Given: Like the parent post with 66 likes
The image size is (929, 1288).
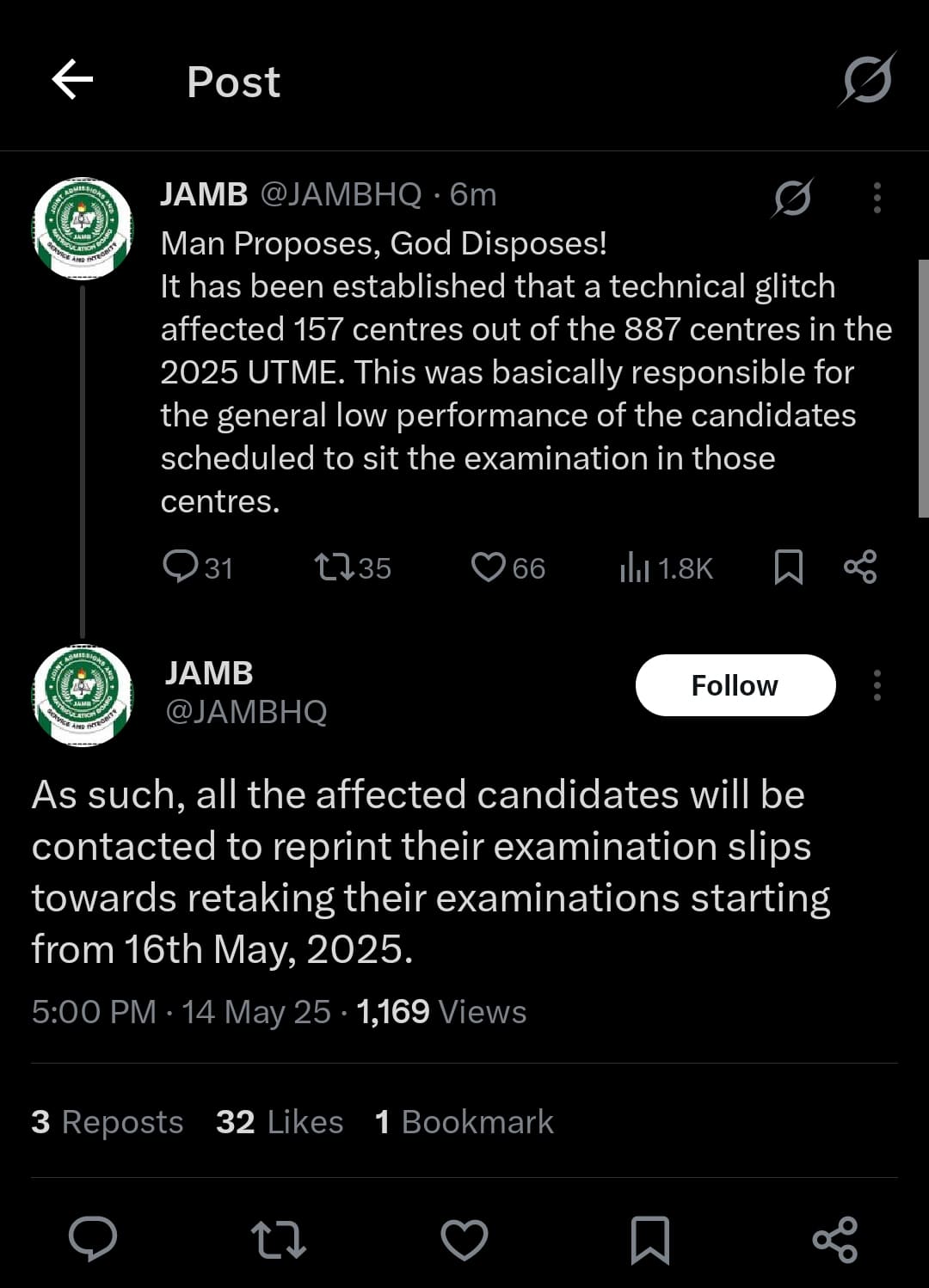Looking at the screenshot, I should pyautogui.click(x=488, y=567).
